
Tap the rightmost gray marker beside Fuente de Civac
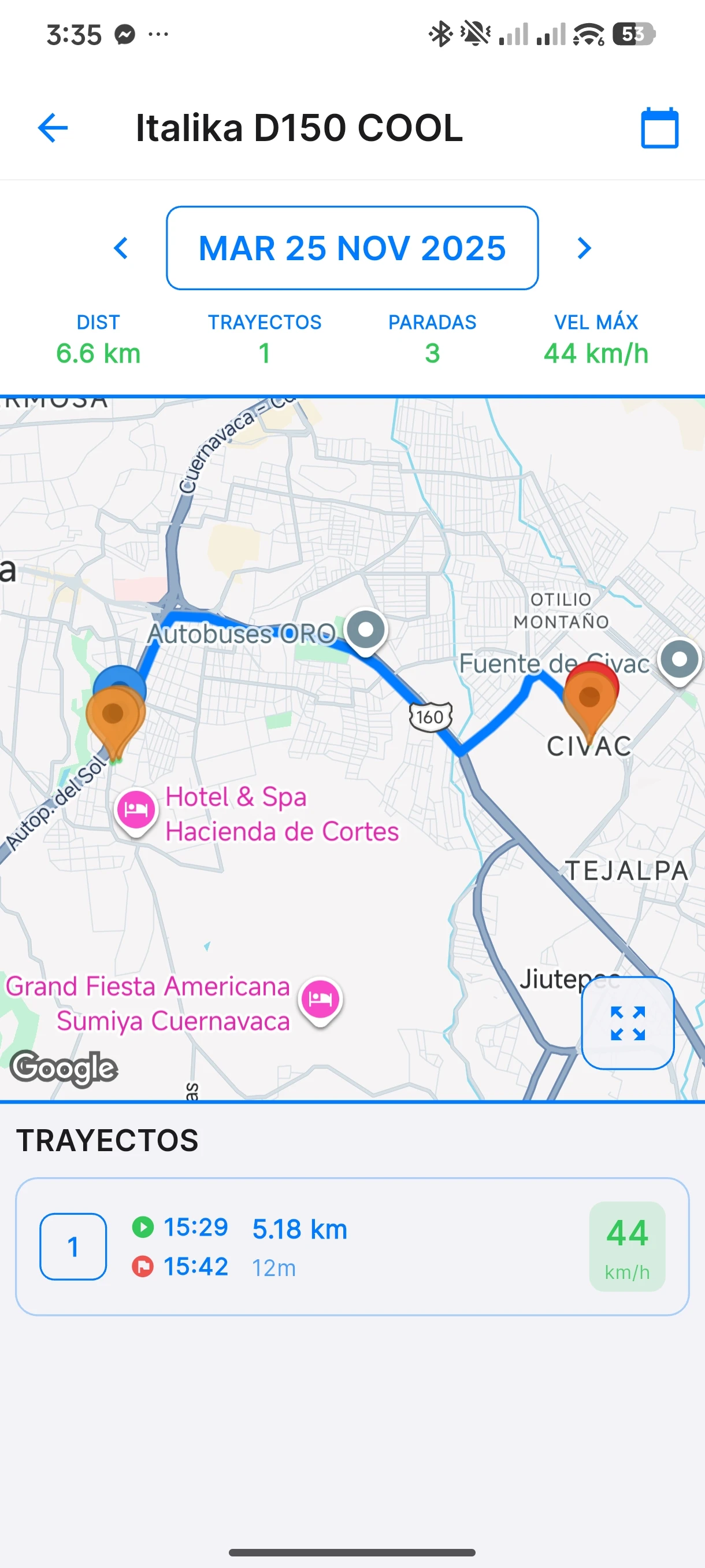pyautogui.click(x=680, y=659)
